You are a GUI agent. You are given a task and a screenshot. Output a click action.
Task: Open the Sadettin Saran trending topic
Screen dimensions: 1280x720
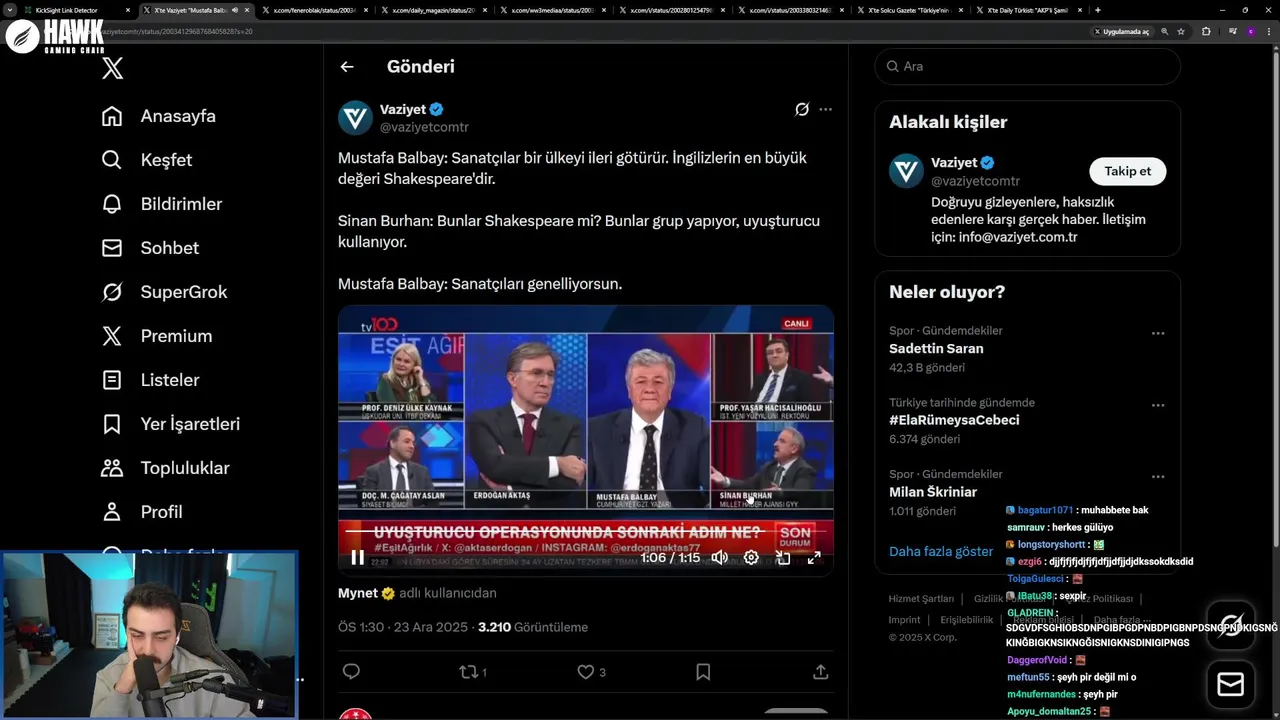point(936,349)
